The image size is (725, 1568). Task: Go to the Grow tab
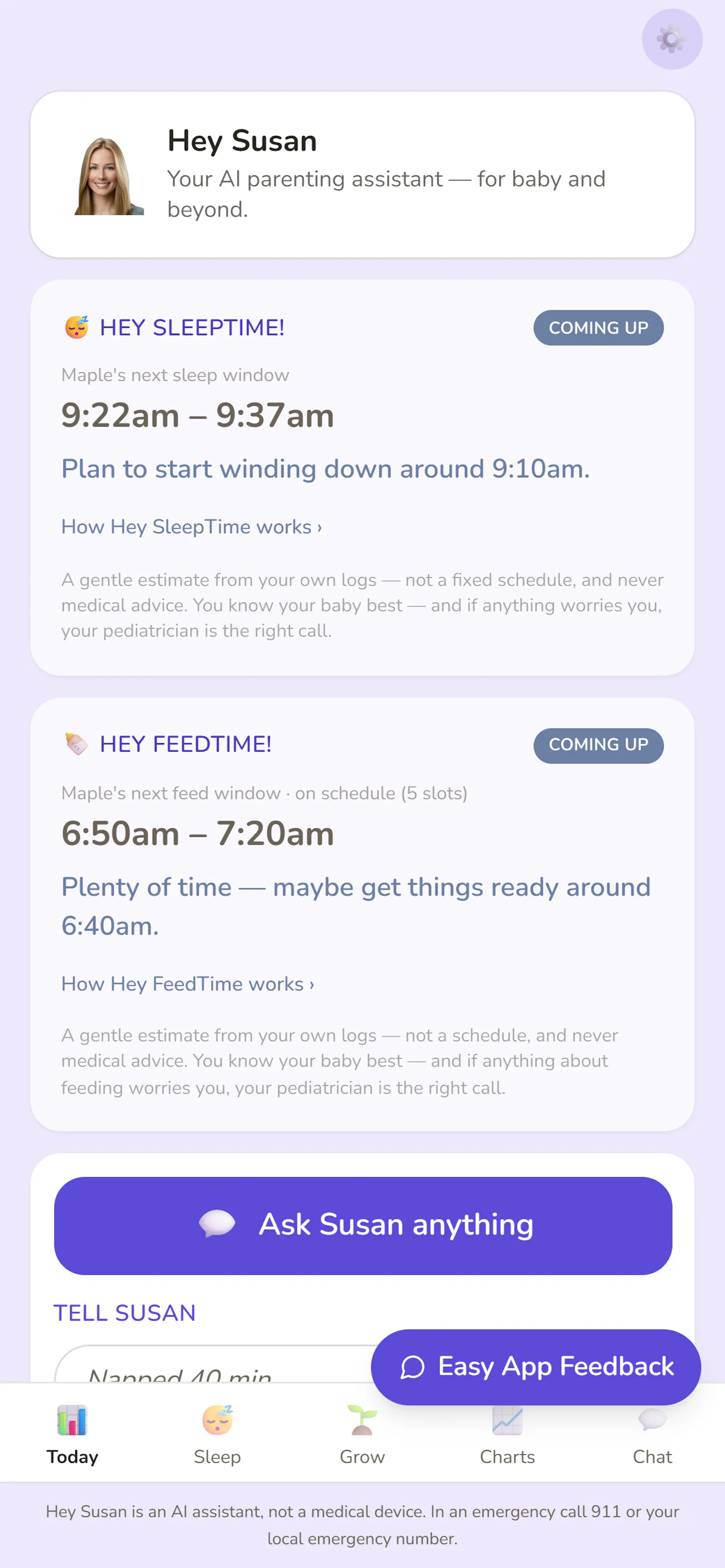pos(362,1435)
